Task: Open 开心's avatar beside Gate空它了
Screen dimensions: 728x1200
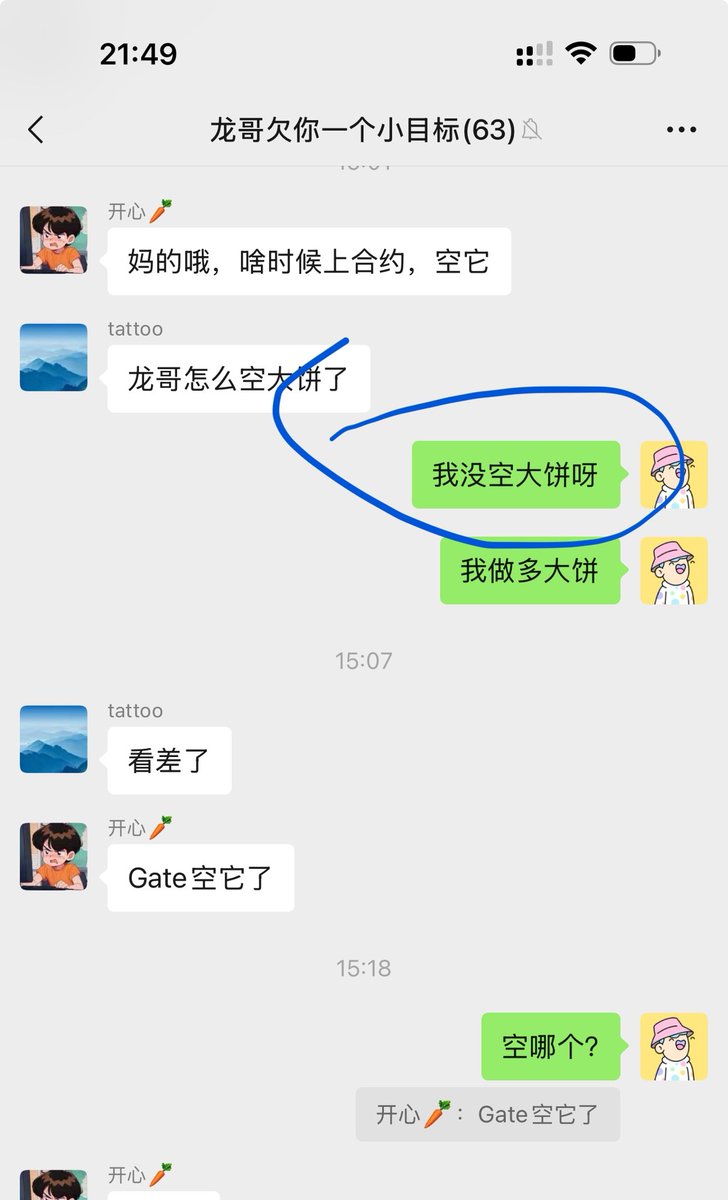Action: (54, 857)
